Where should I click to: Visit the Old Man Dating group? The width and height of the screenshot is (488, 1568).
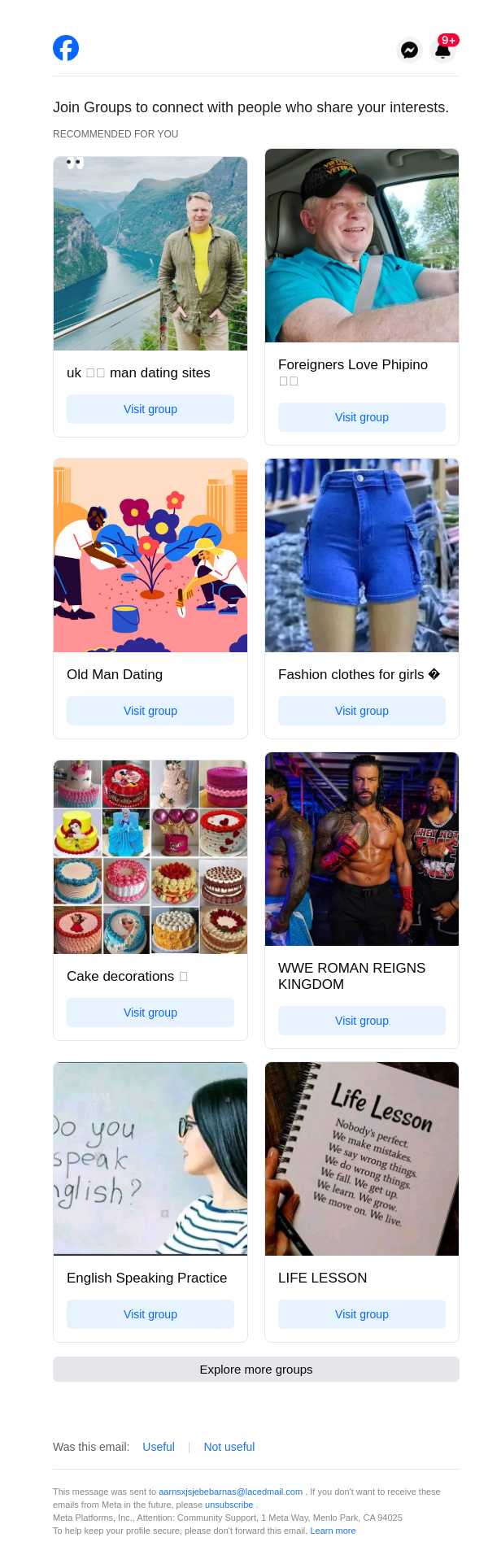point(150,711)
